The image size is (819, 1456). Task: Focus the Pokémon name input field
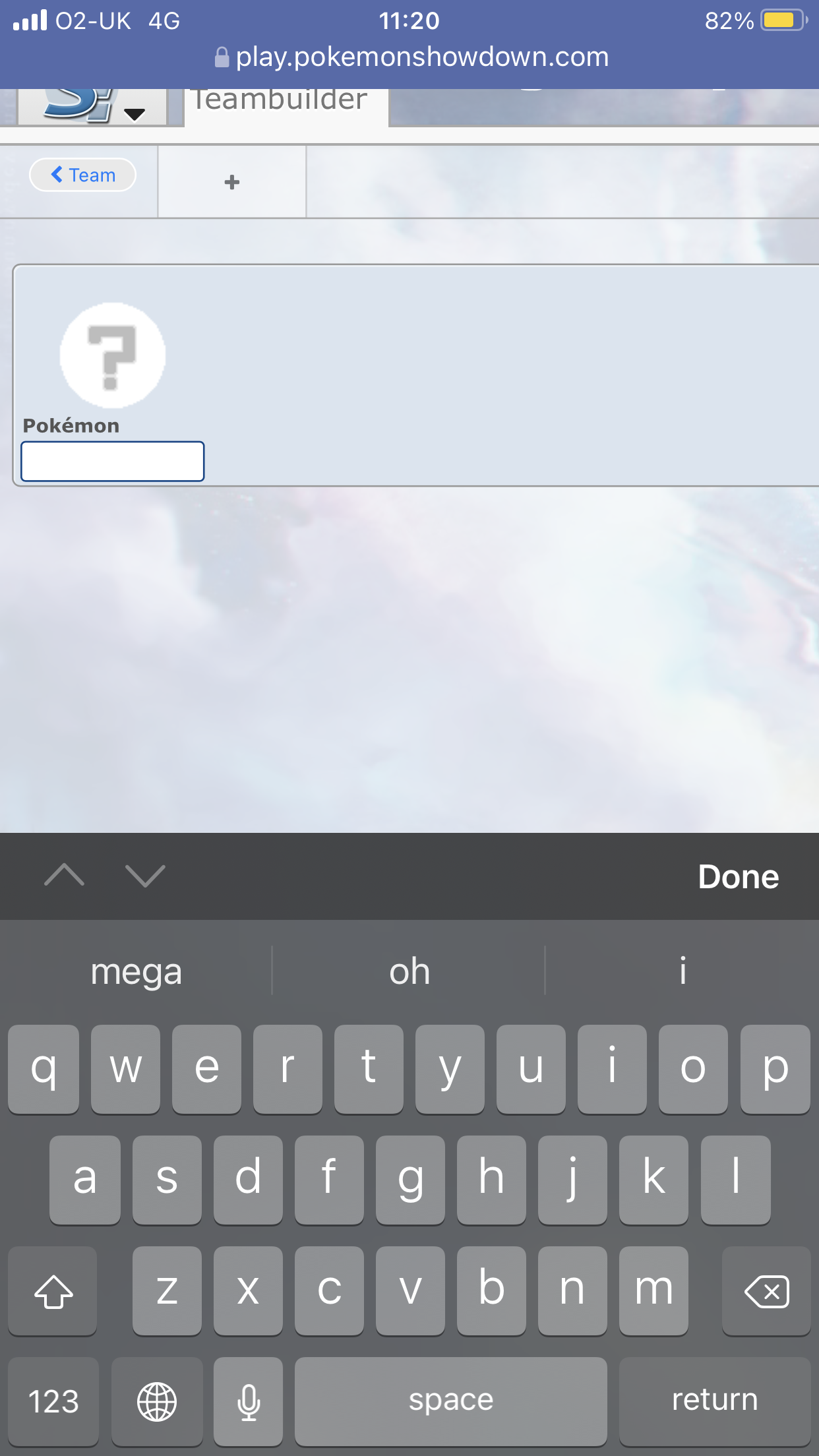point(113,461)
